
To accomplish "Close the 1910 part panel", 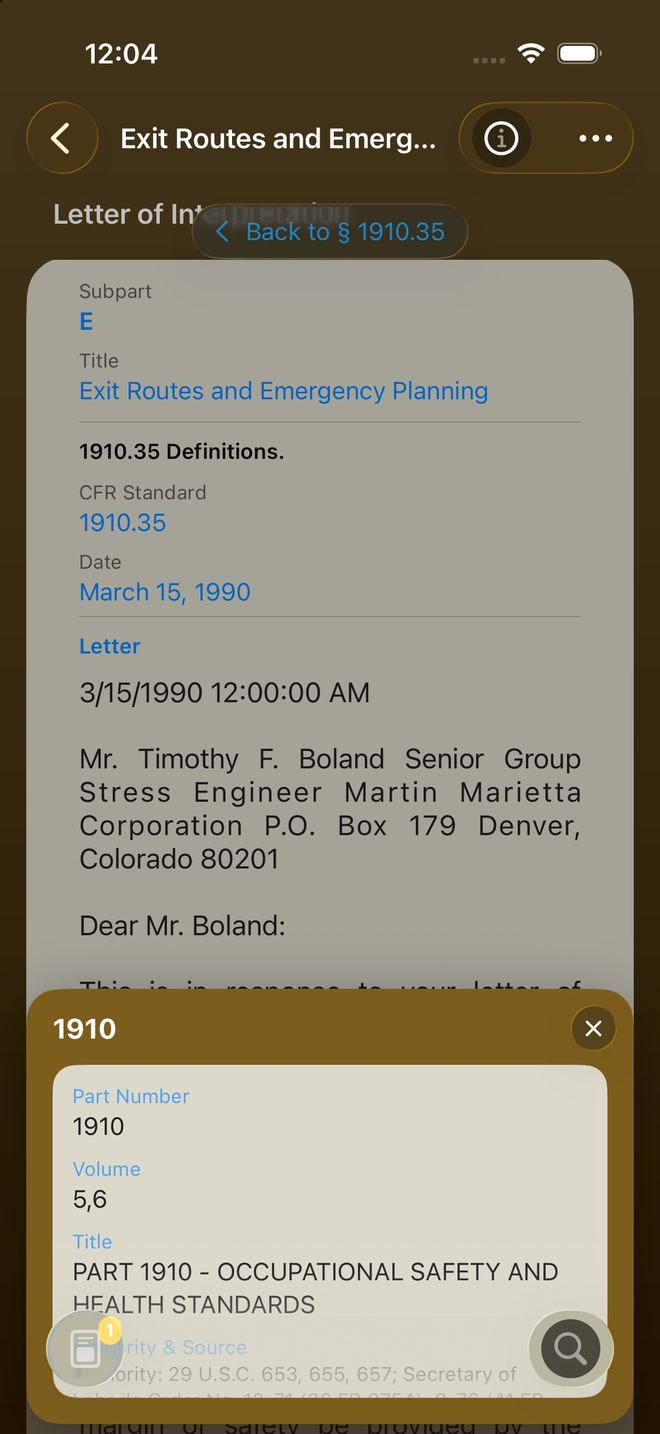I will pyautogui.click(x=593, y=1028).
